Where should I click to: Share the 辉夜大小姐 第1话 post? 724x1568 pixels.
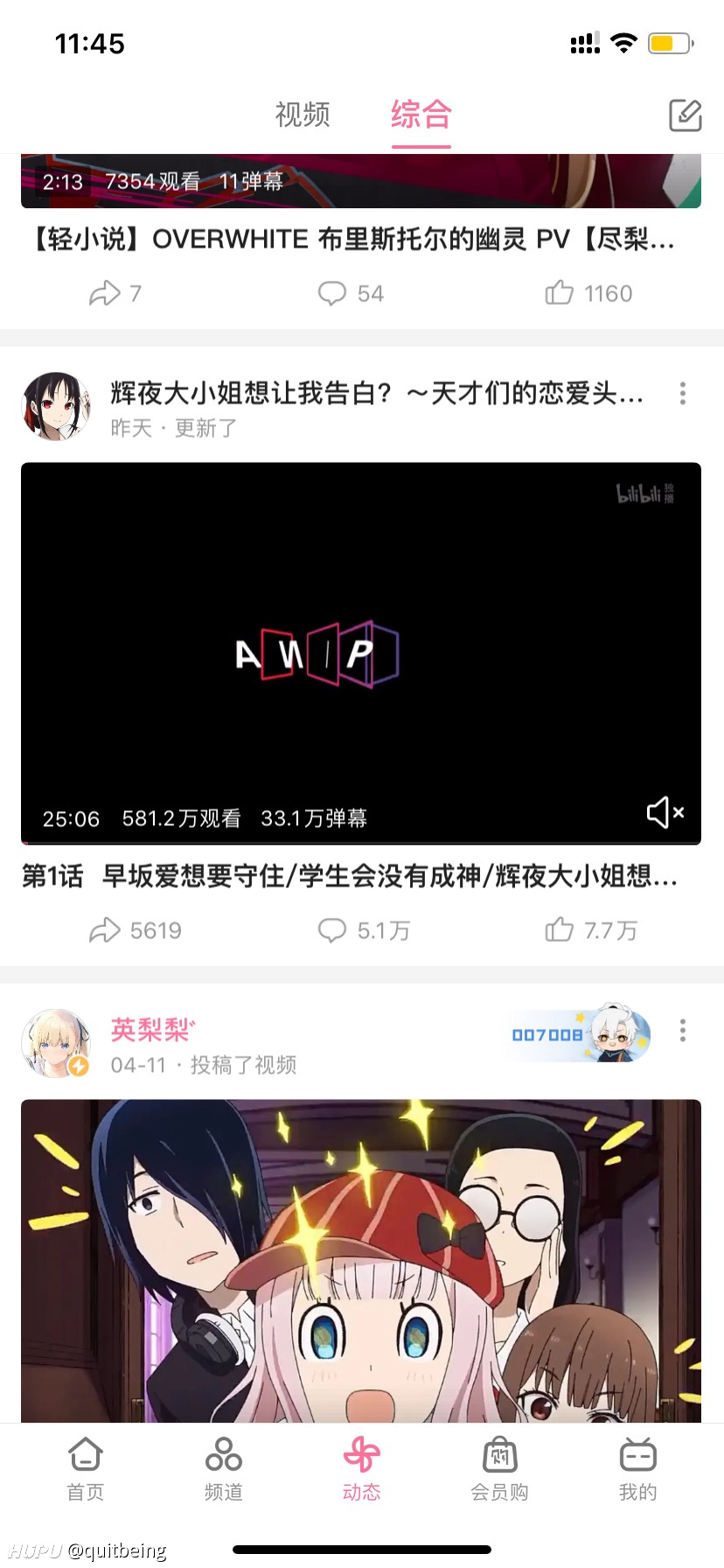point(136,930)
